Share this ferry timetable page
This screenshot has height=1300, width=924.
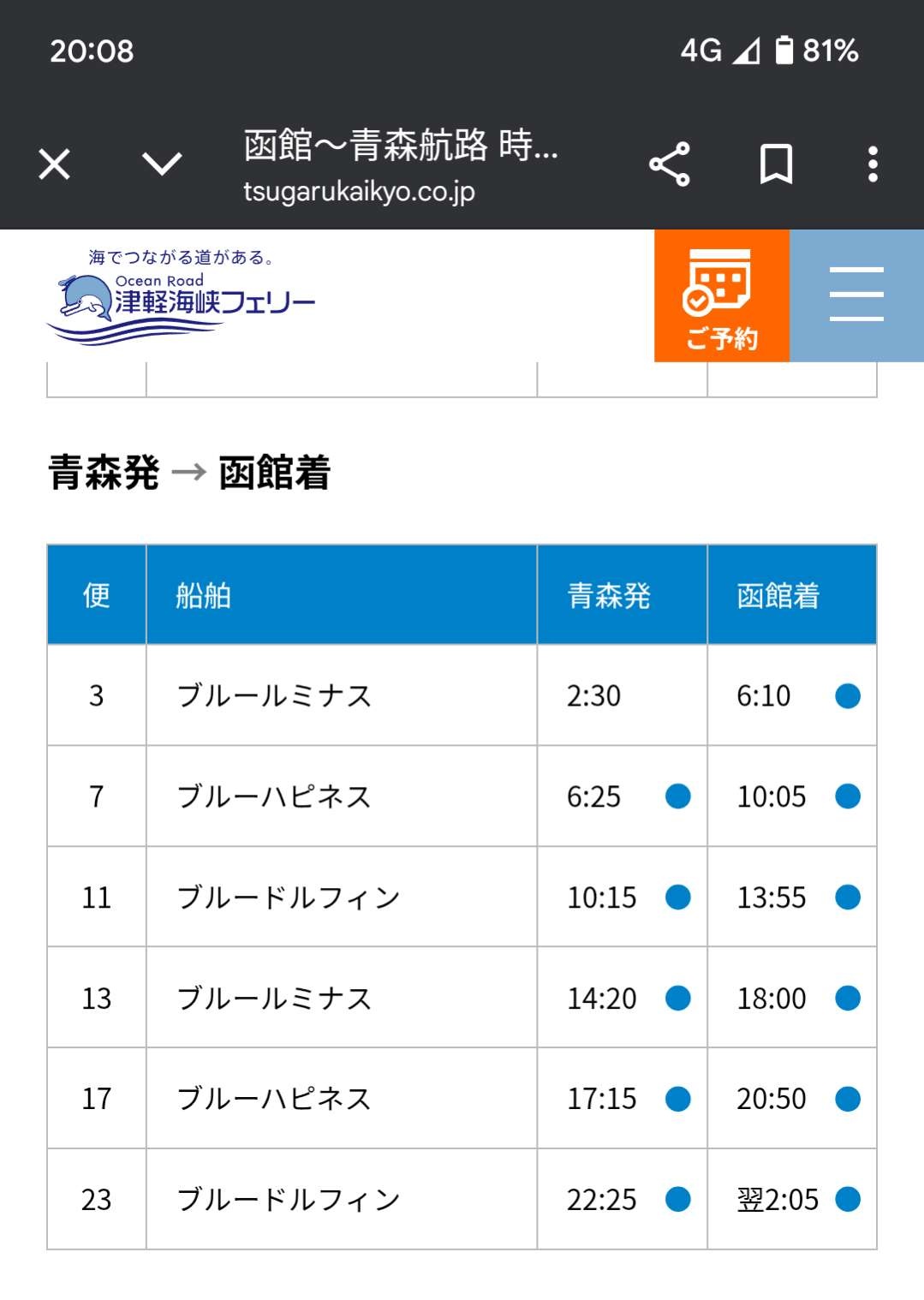coord(670,164)
